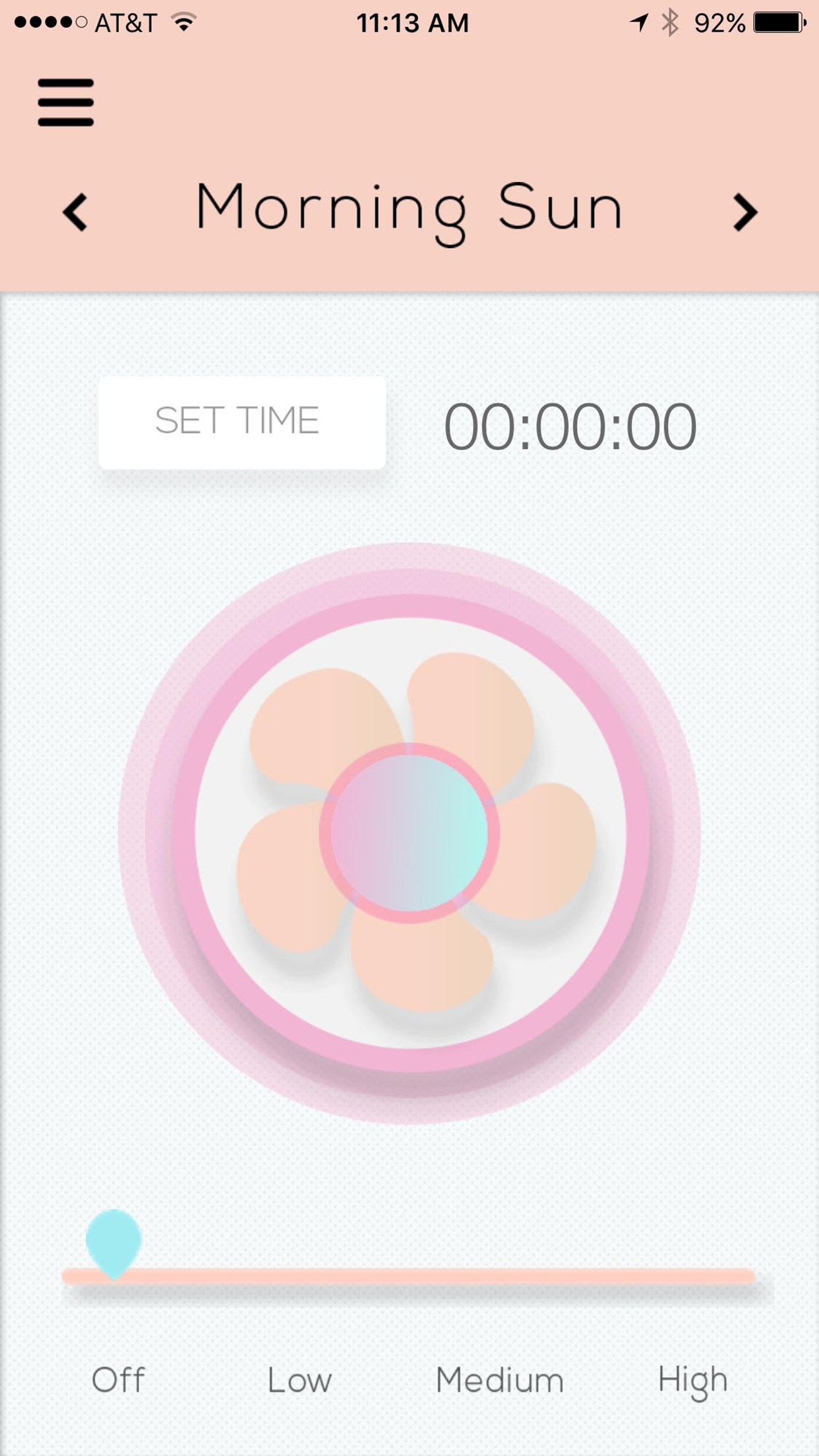This screenshot has height=1456, width=819.
Task: Tap the center circle of the flower
Action: point(409,834)
